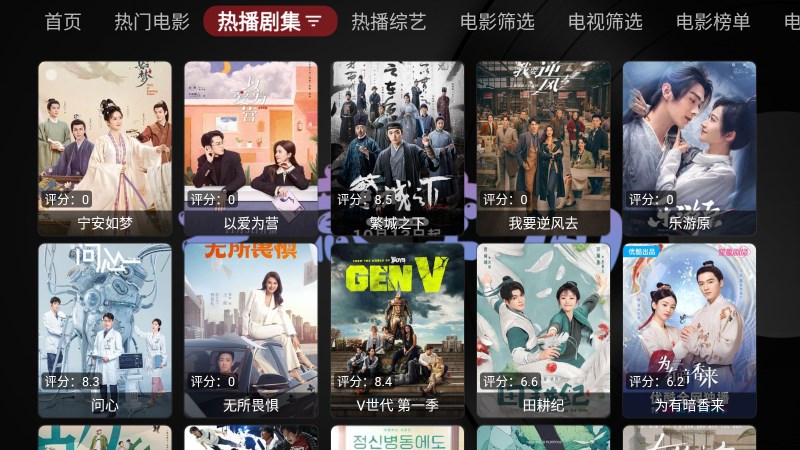This screenshot has height=450, width=800.
Task: Open the 为有暗香来 card
Action: click(689, 329)
